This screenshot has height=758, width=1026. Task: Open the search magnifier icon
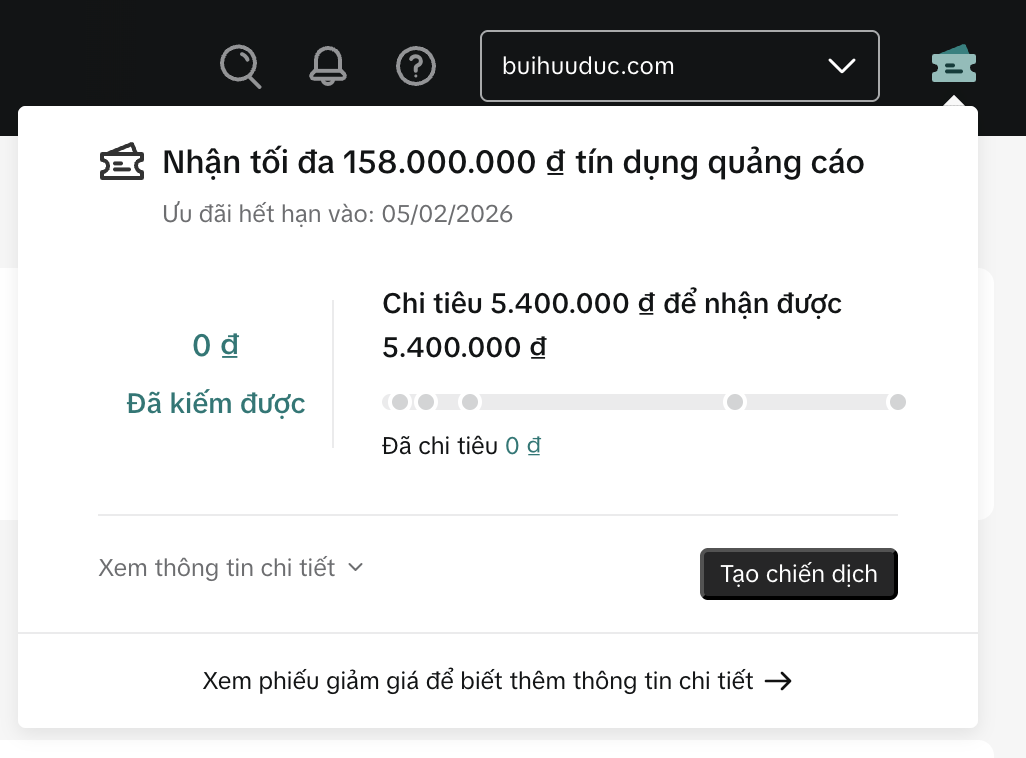click(x=240, y=67)
